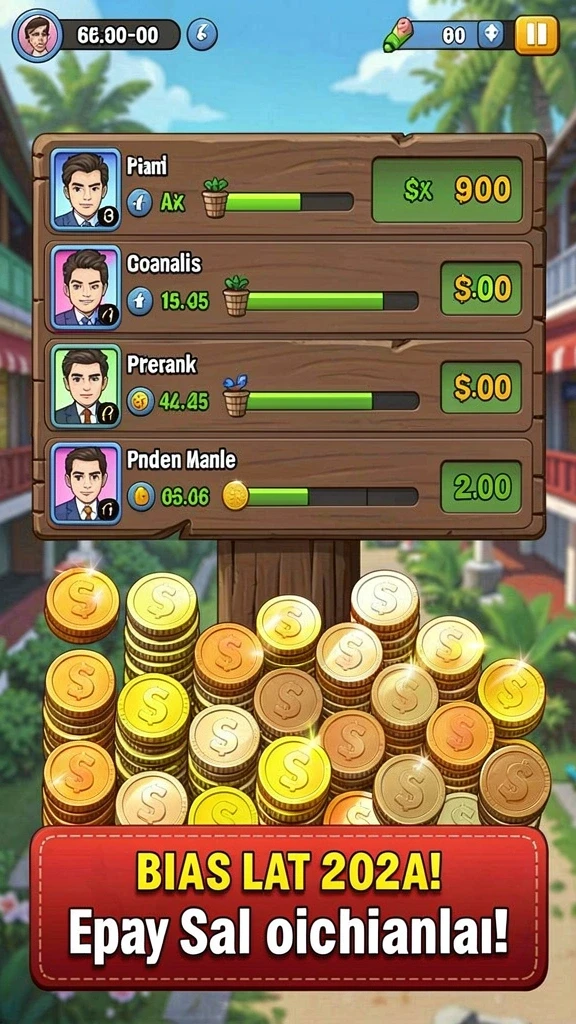
Task: Tap the blue icon beside 66.00-00
Action: tap(202, 35)
